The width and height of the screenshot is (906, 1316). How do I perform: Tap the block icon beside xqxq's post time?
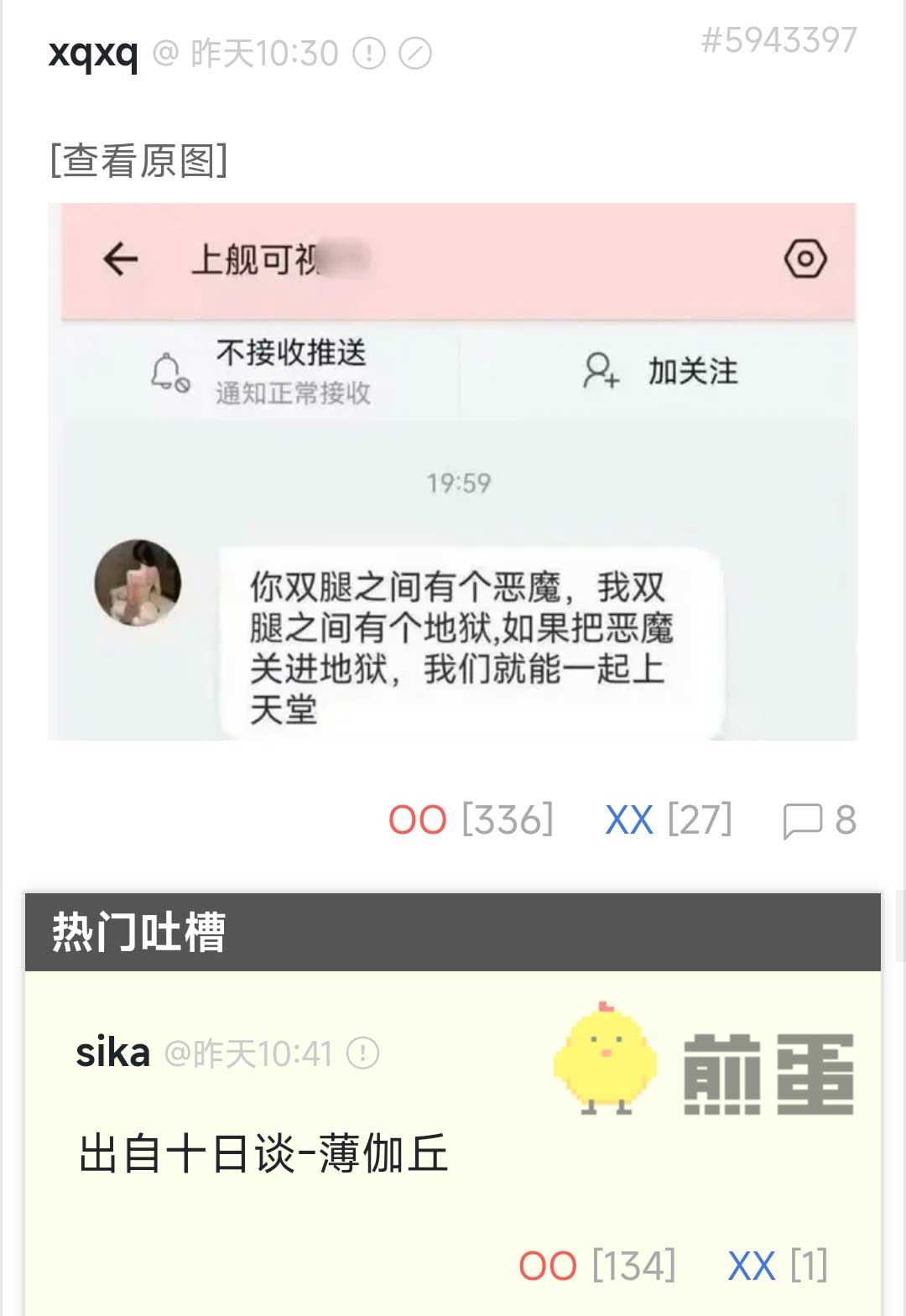tap(415, 54)
